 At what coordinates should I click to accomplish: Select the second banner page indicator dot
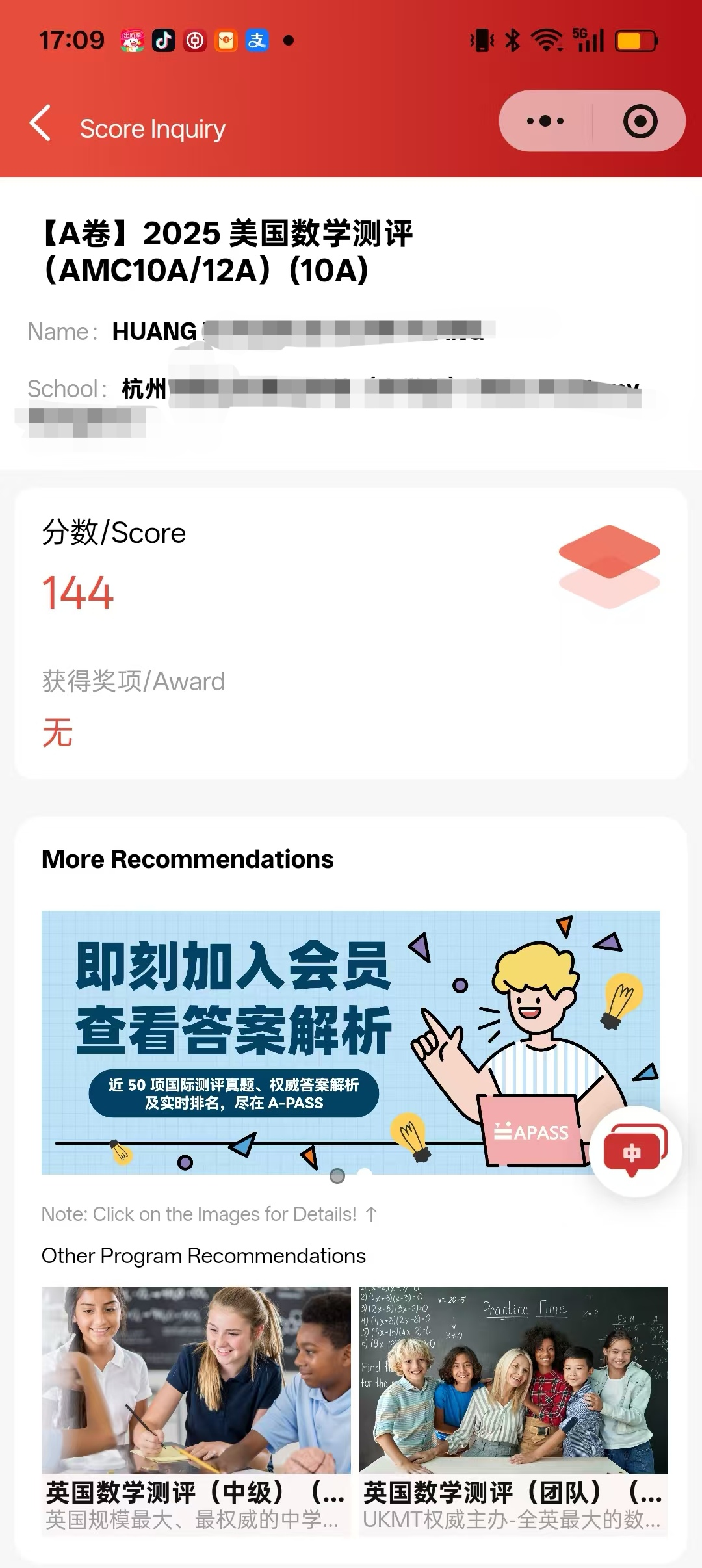tap(365, 1175)
